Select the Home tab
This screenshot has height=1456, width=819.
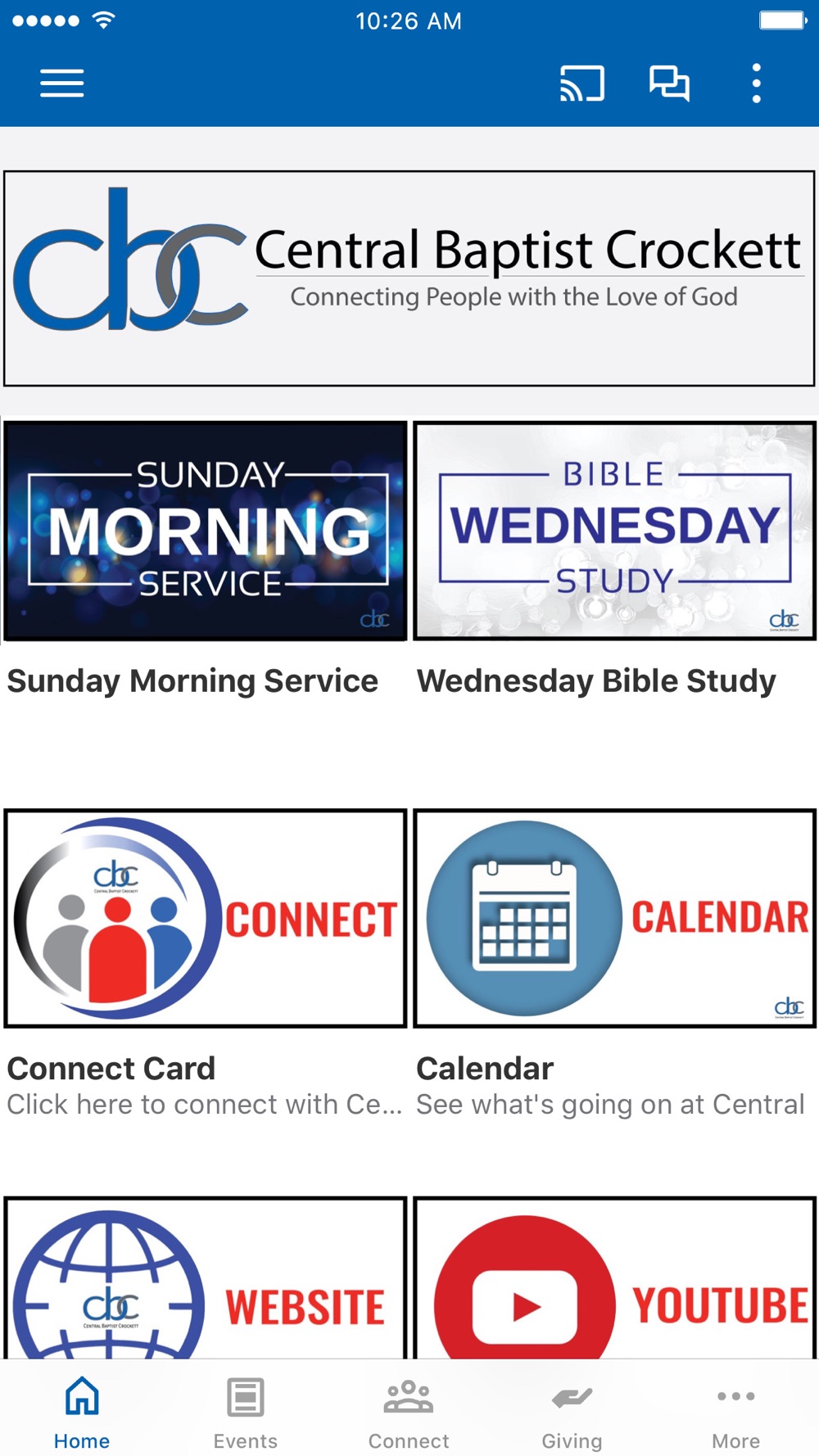coord(82,1412)
